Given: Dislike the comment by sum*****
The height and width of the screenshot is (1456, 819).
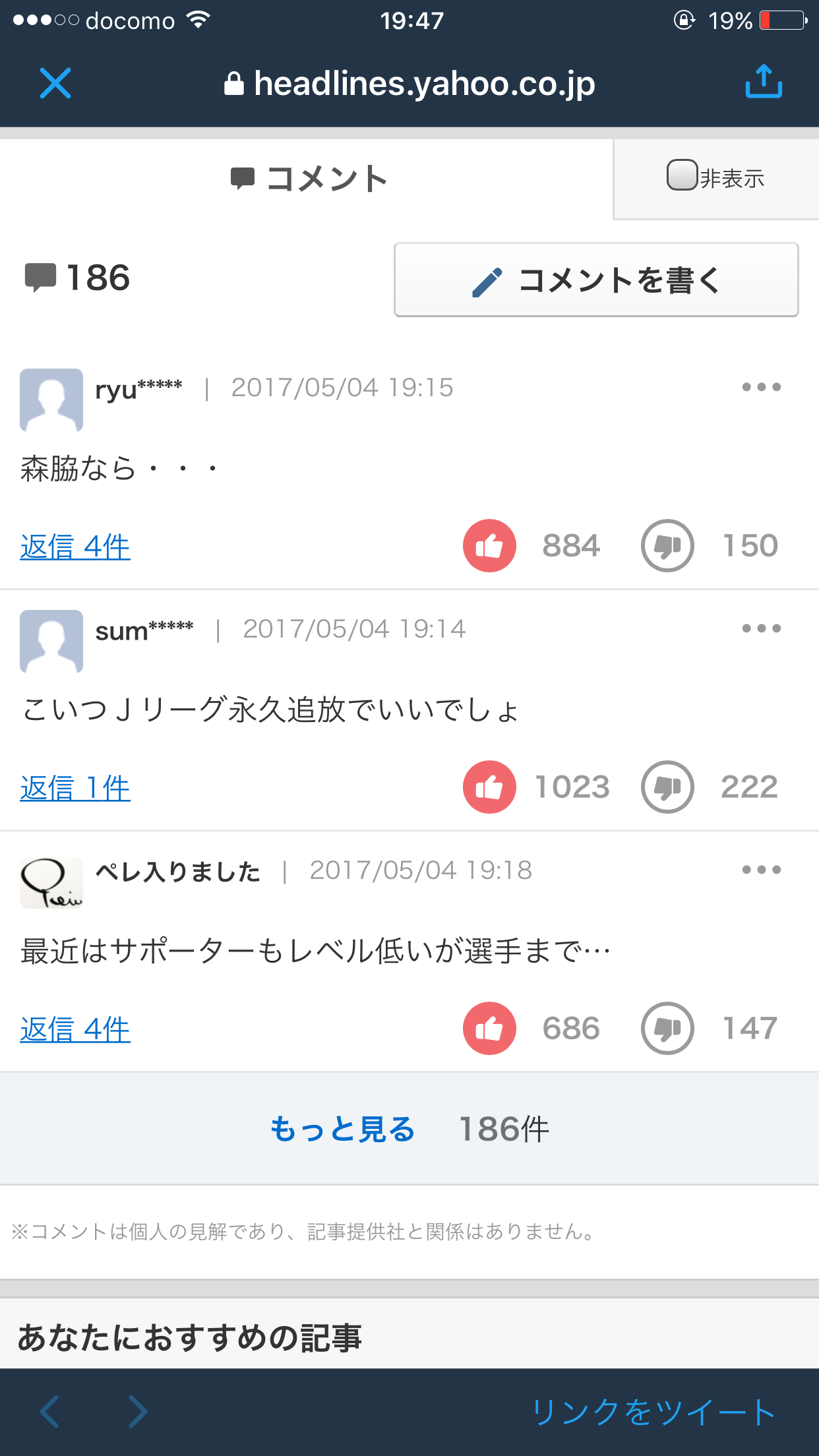Looking at the screenshot, I should pos(667,787).
